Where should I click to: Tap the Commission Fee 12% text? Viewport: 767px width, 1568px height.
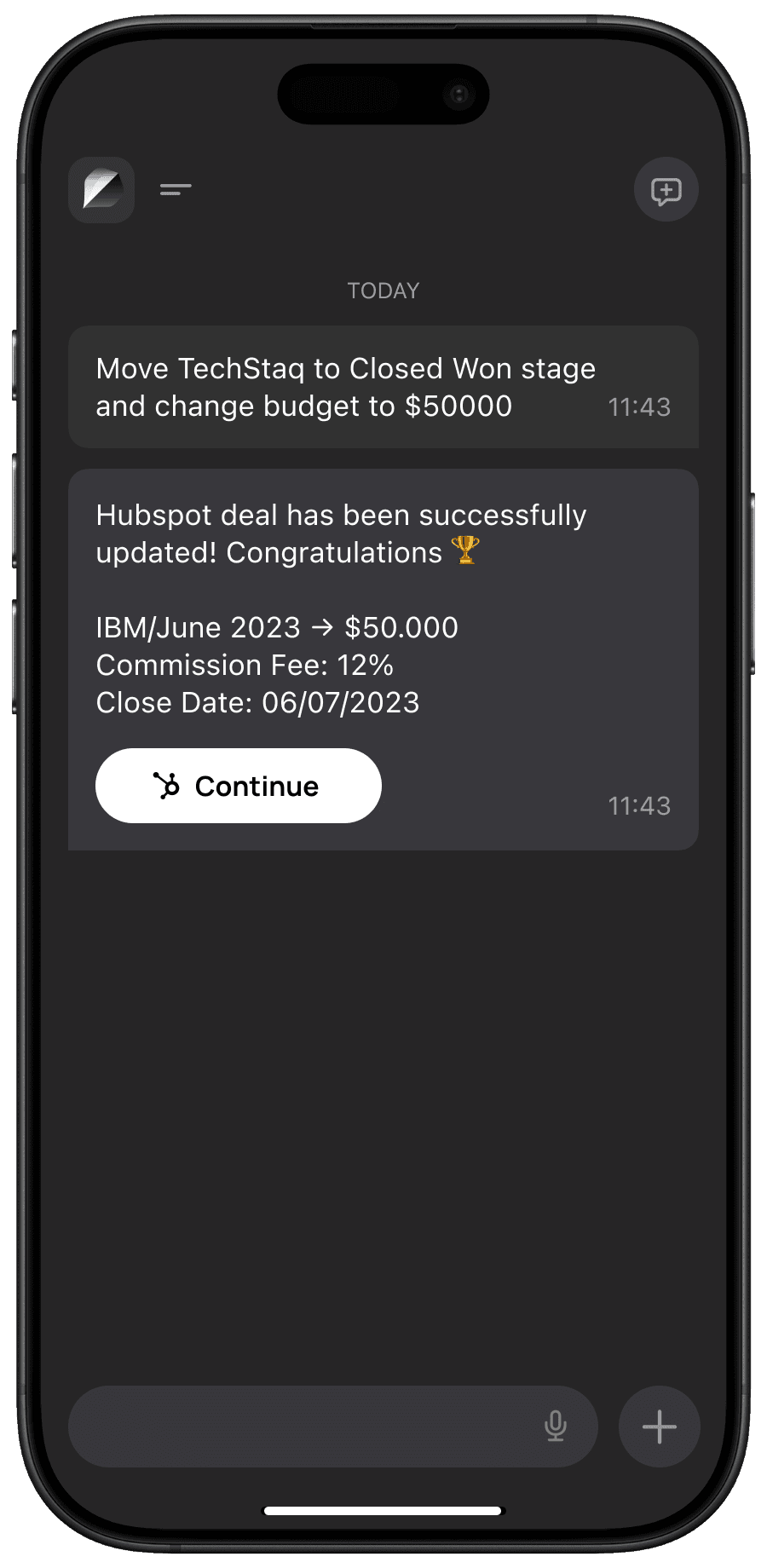245,666
